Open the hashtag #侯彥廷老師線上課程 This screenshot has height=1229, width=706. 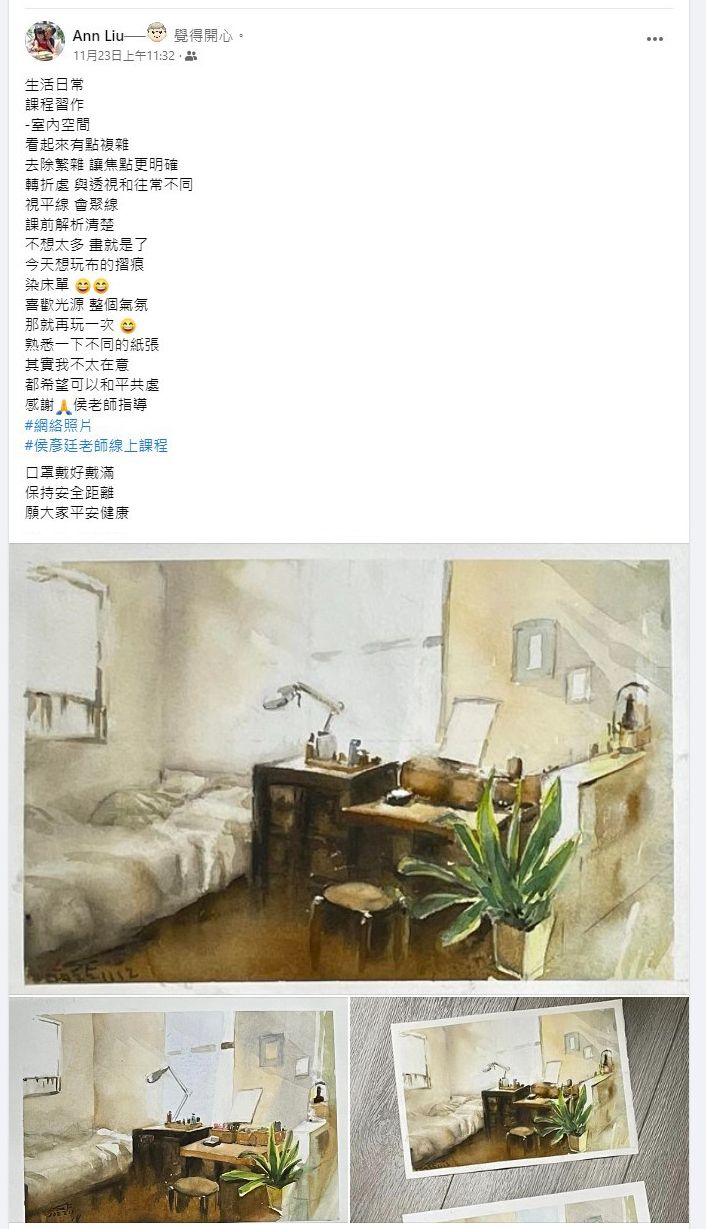pos(96,445)
